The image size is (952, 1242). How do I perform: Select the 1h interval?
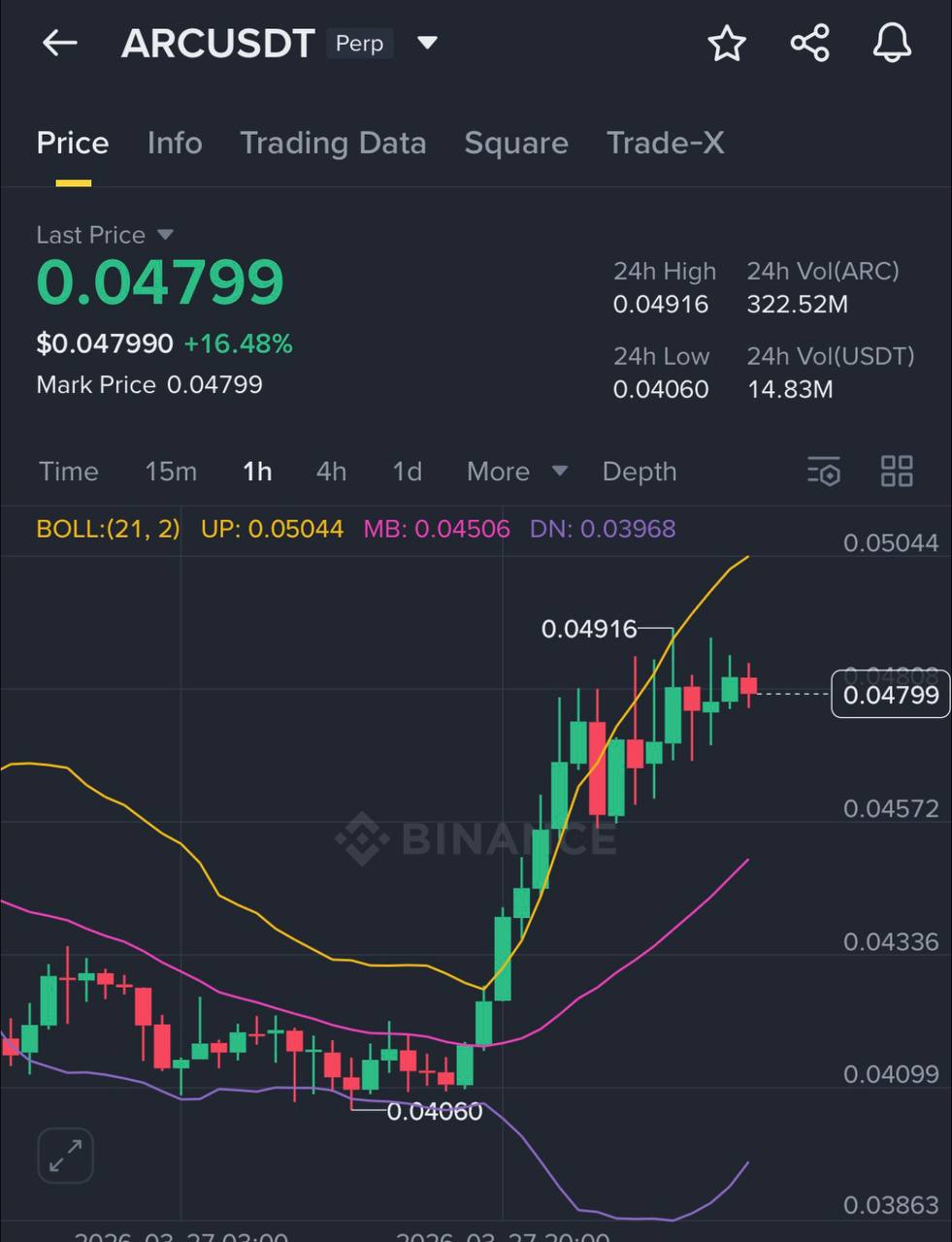click(257, 472)
